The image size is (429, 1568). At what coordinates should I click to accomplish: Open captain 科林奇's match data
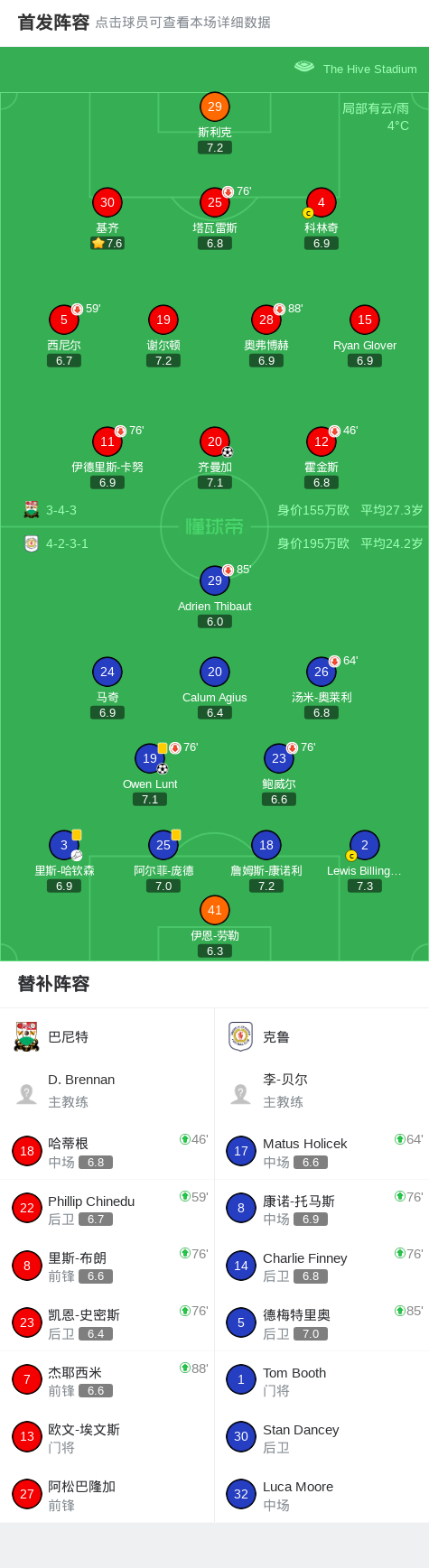pyautogui.click(x=322, y=218)
